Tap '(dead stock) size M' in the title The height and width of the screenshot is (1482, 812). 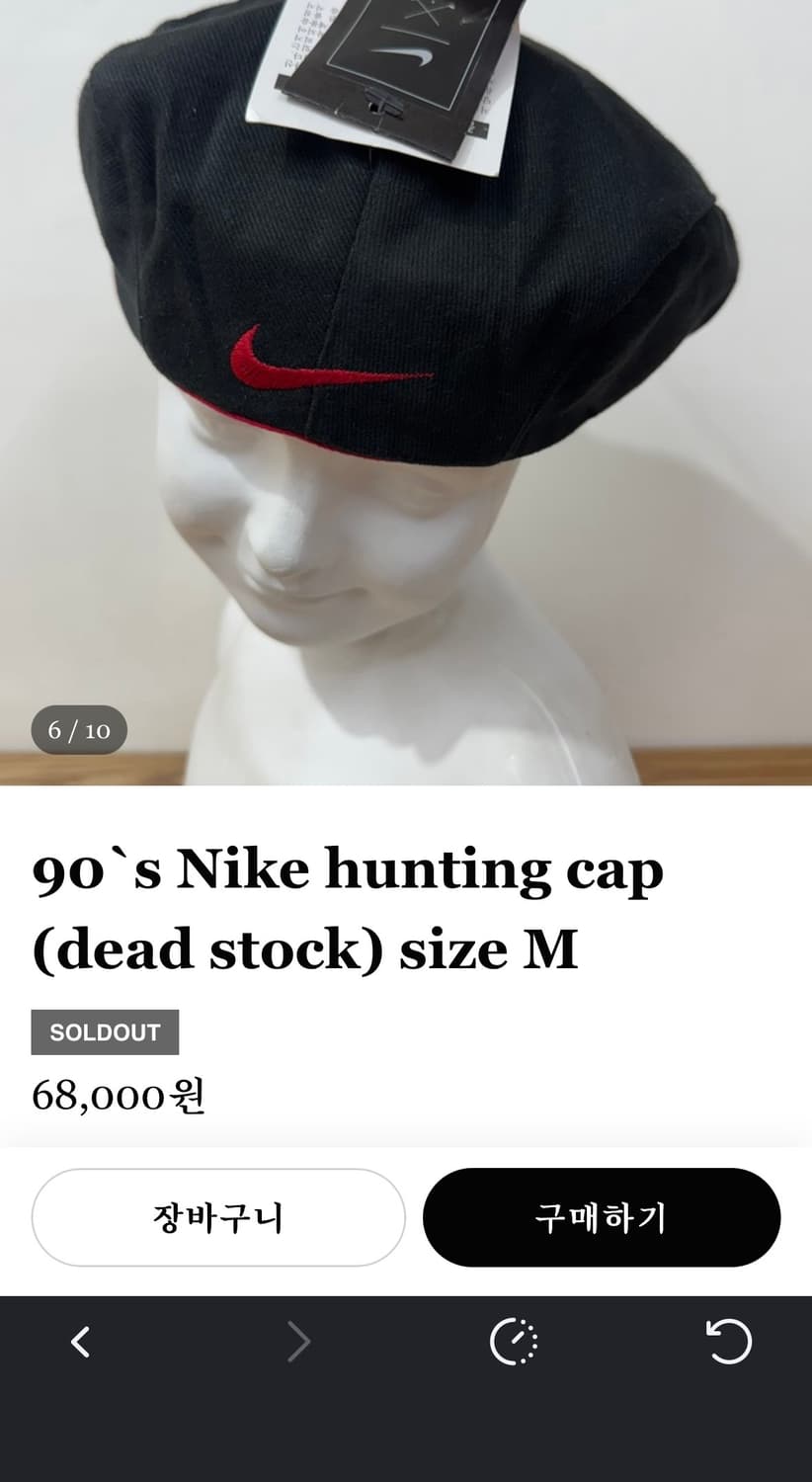tap(306, 948)
